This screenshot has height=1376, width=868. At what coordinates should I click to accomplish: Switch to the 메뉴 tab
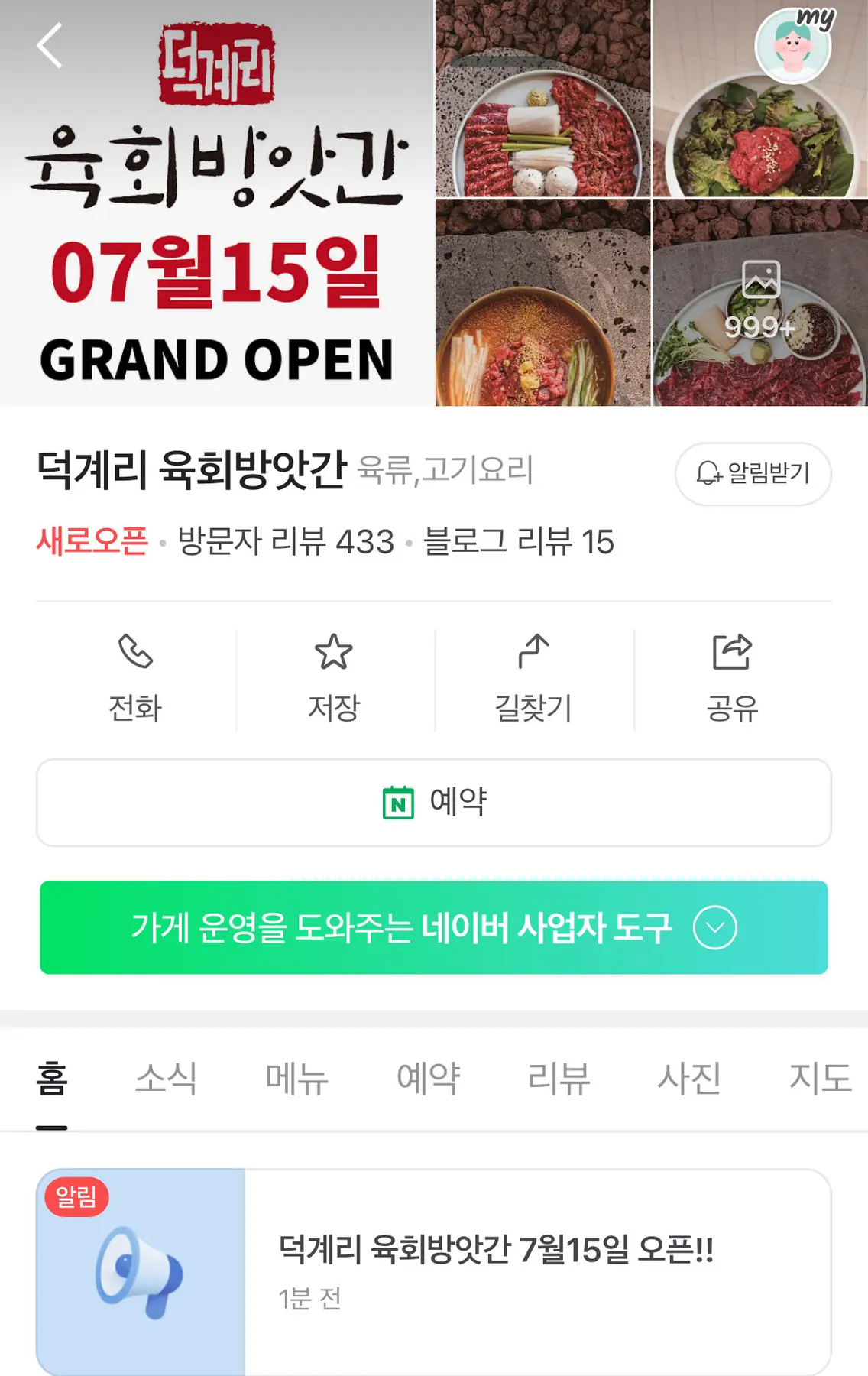coord(296,1079)
